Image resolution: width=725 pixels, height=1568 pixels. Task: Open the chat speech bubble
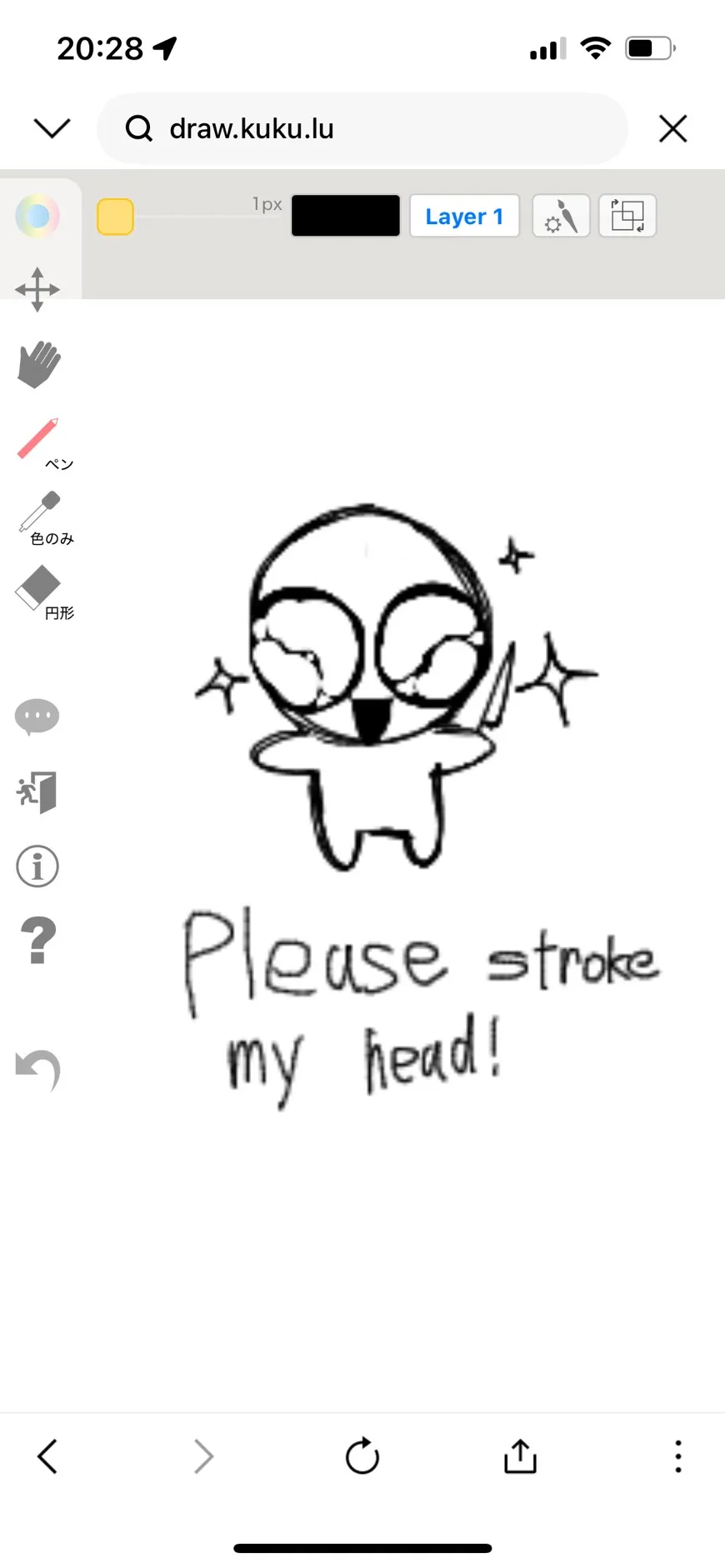tap(37, 717)
